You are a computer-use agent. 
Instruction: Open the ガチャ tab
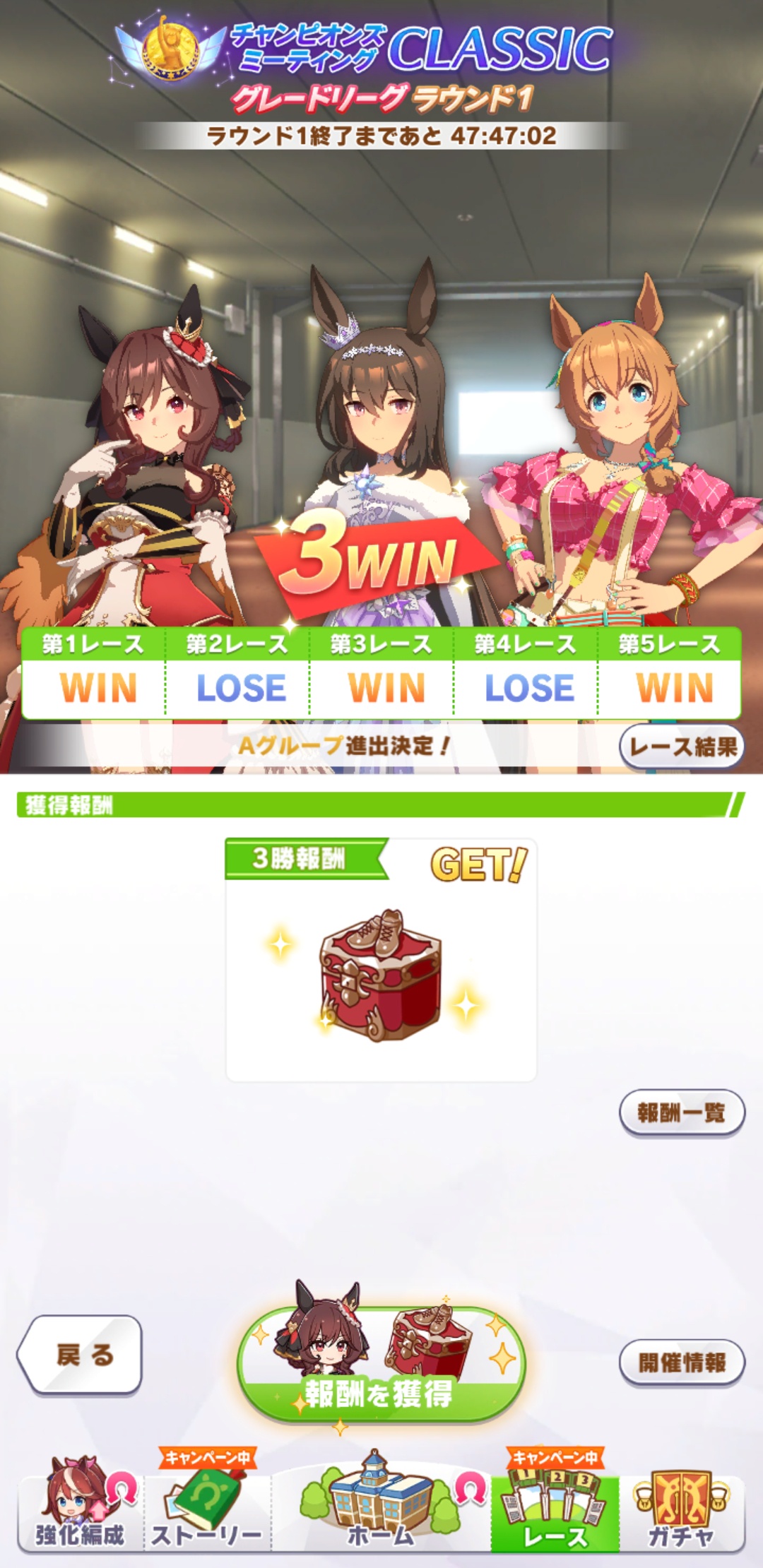pyautogui.click(x=682, y=1504)
